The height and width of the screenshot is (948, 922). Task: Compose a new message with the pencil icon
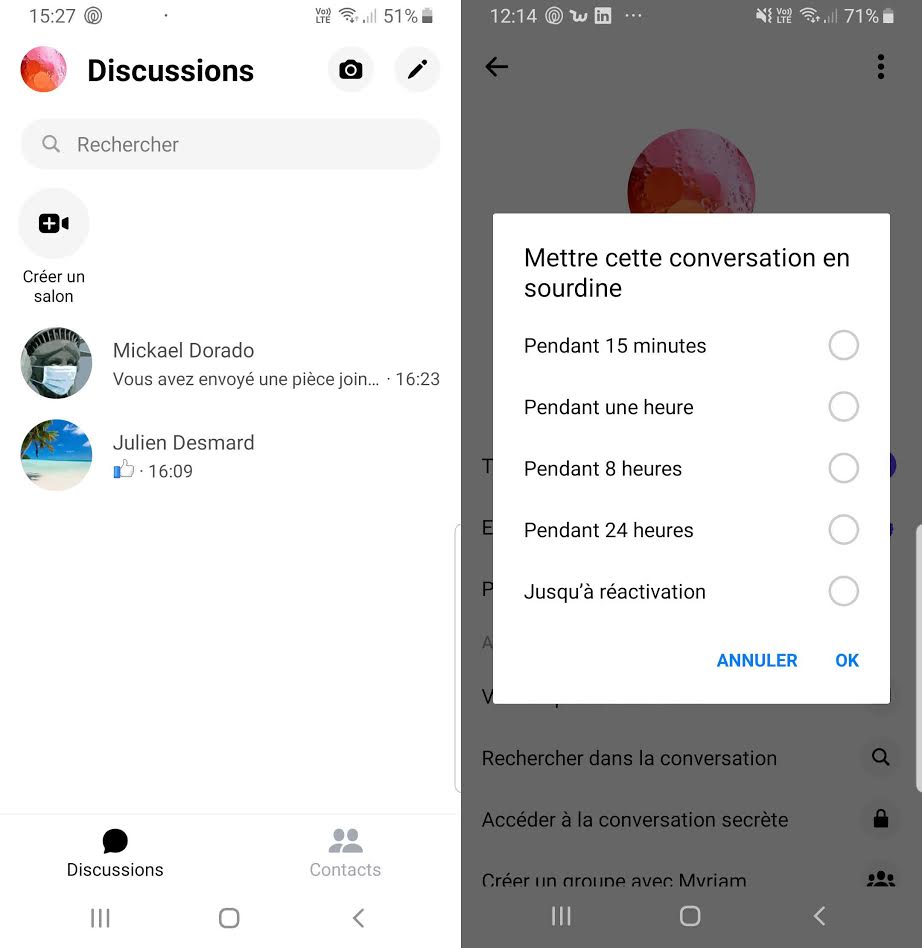pos(417,70)
